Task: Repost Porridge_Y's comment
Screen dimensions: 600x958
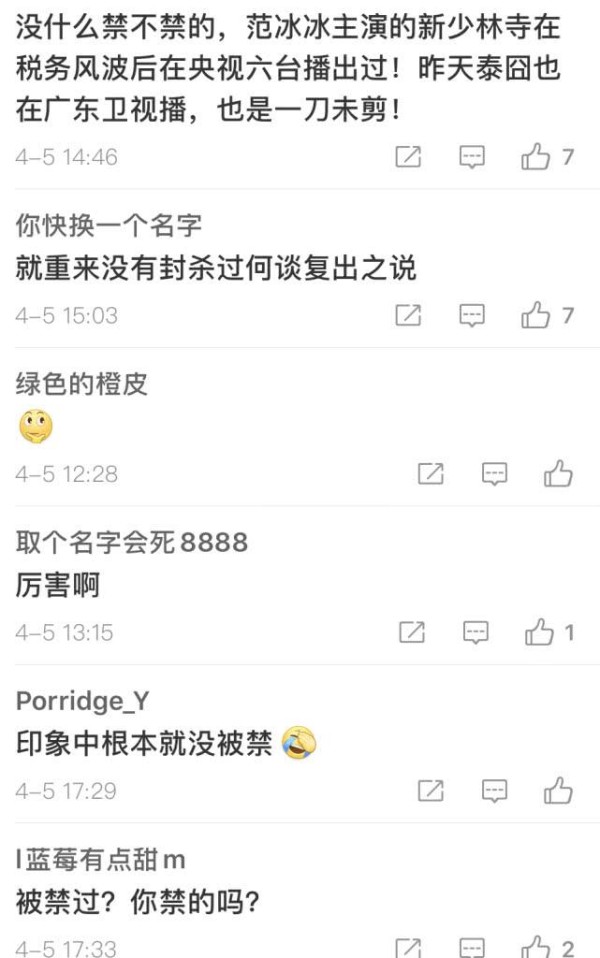Action: click(430, 792)
